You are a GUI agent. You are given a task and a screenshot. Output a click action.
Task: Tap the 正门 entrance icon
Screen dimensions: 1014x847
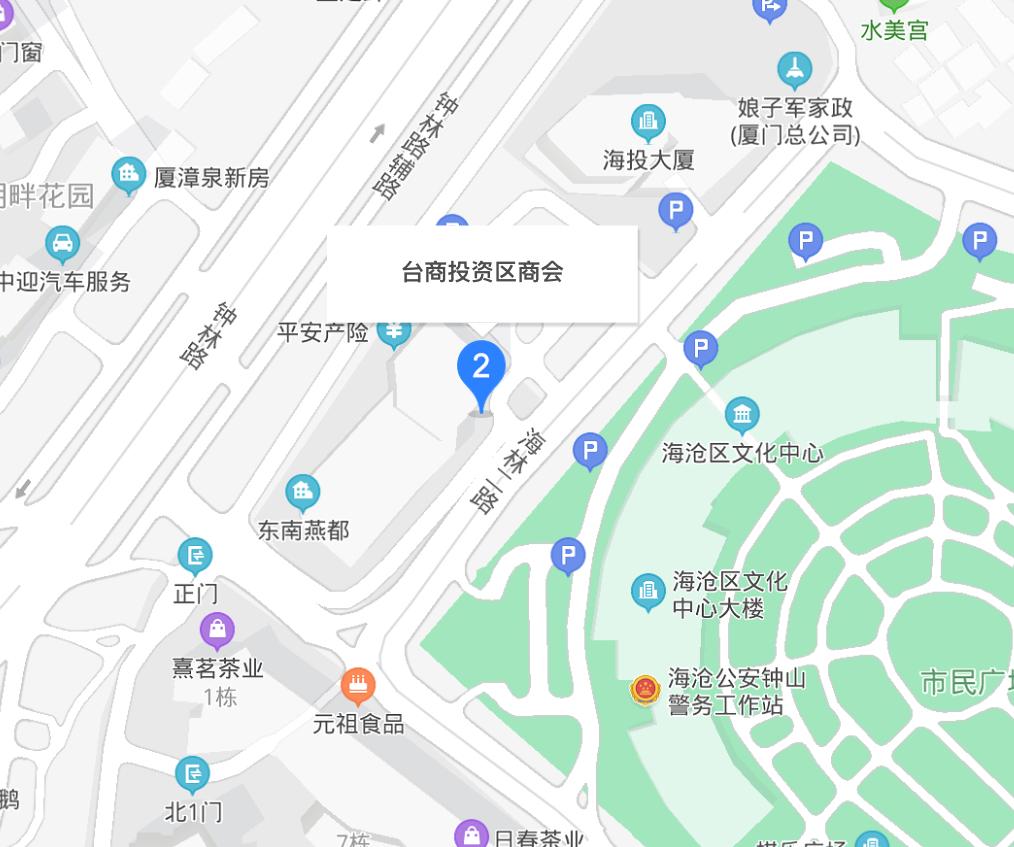coord(195,555)
